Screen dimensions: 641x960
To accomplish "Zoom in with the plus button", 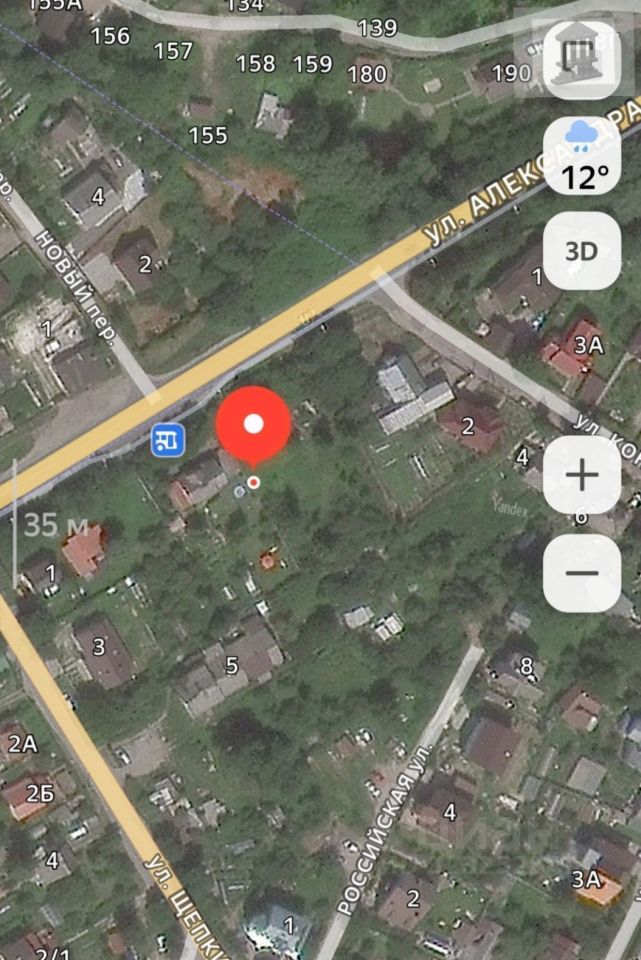I will pyautogui.click(x=581, y=475).
